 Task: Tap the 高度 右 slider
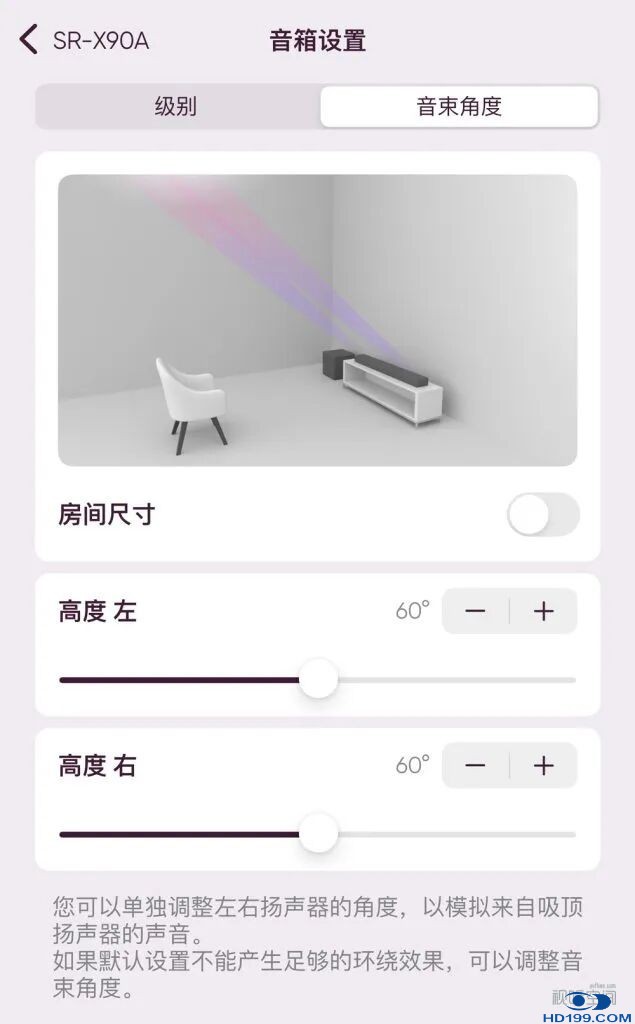point(319,834)
